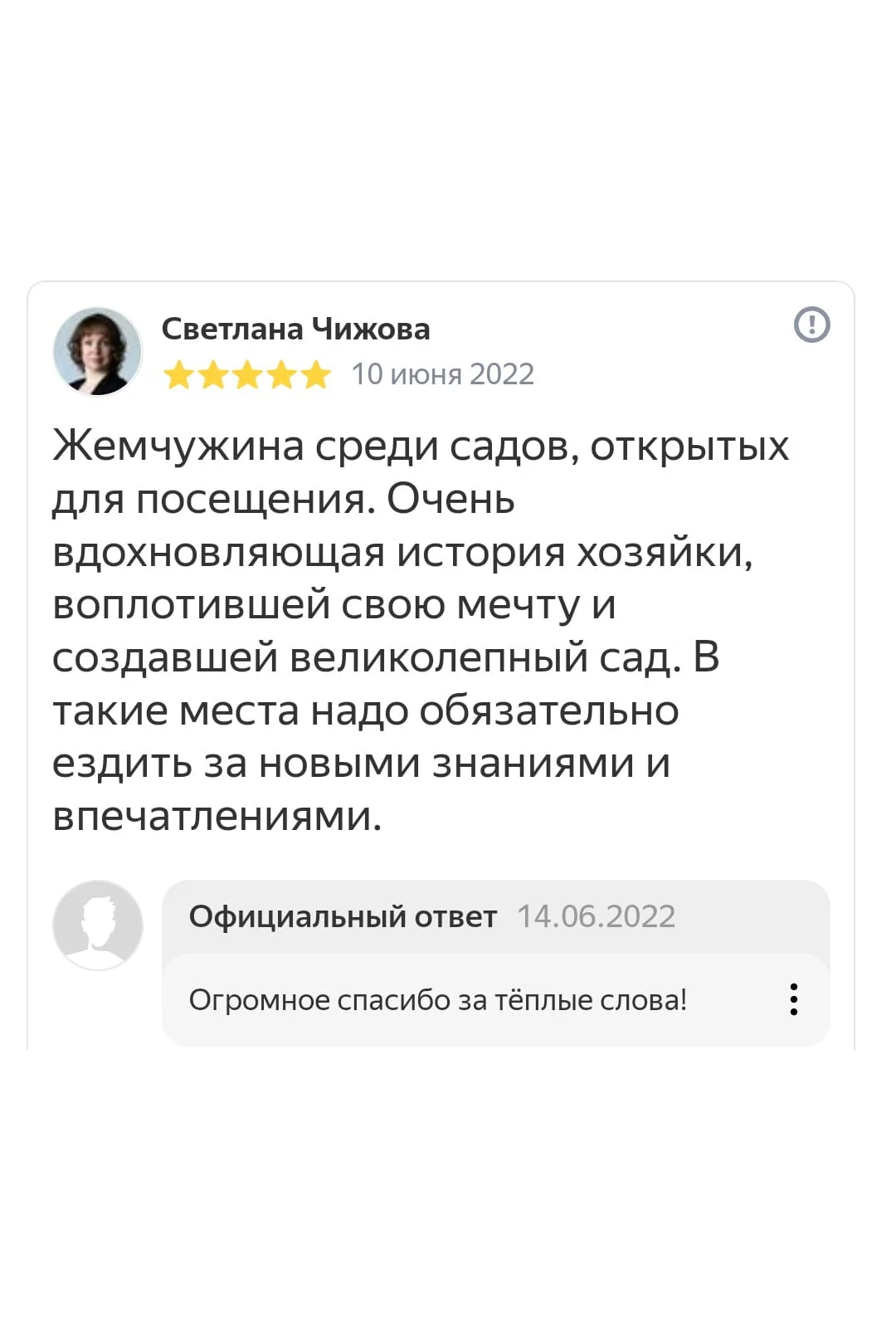View reviewer name Светлана Чижова's profile

tap(295, 329)
